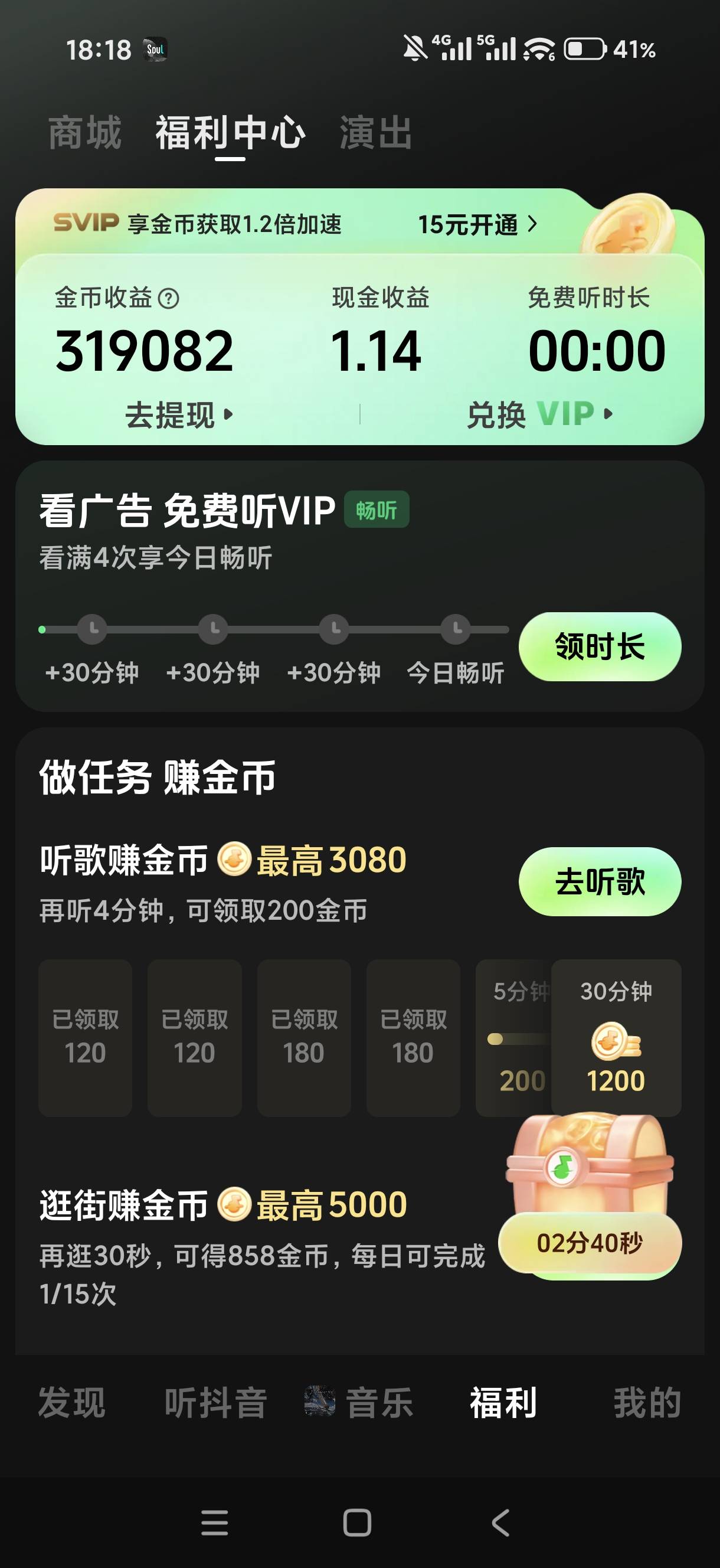Tap 去听歌 to earn coins
Viewport: 720px width, 1568px height.
[600, 881]
